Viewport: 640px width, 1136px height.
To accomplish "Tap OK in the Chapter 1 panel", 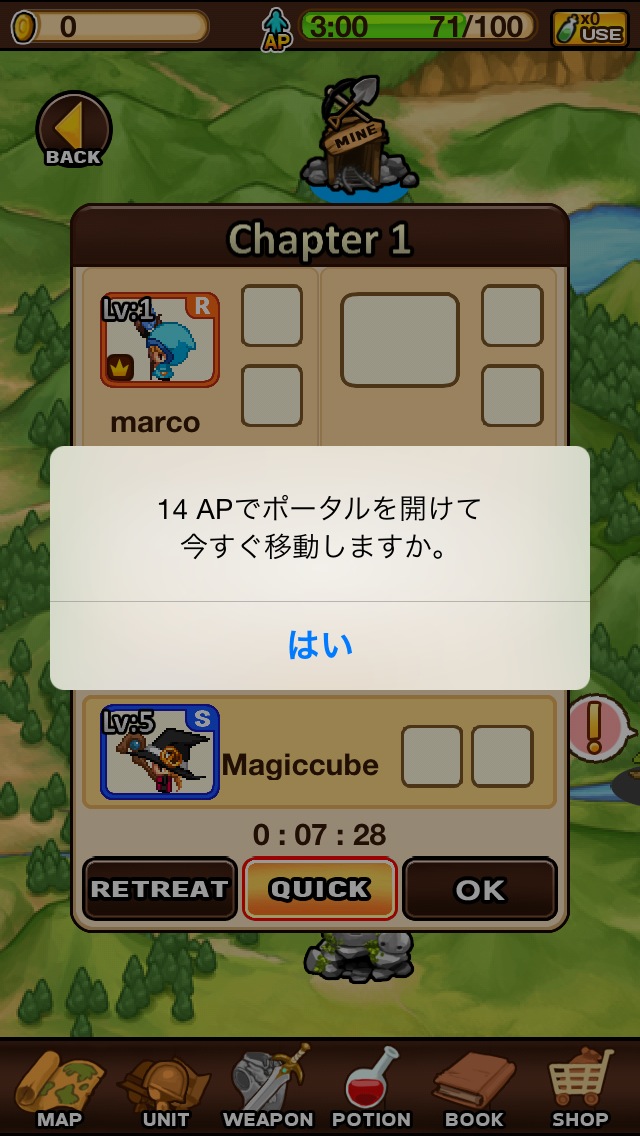I will (480, 889).
